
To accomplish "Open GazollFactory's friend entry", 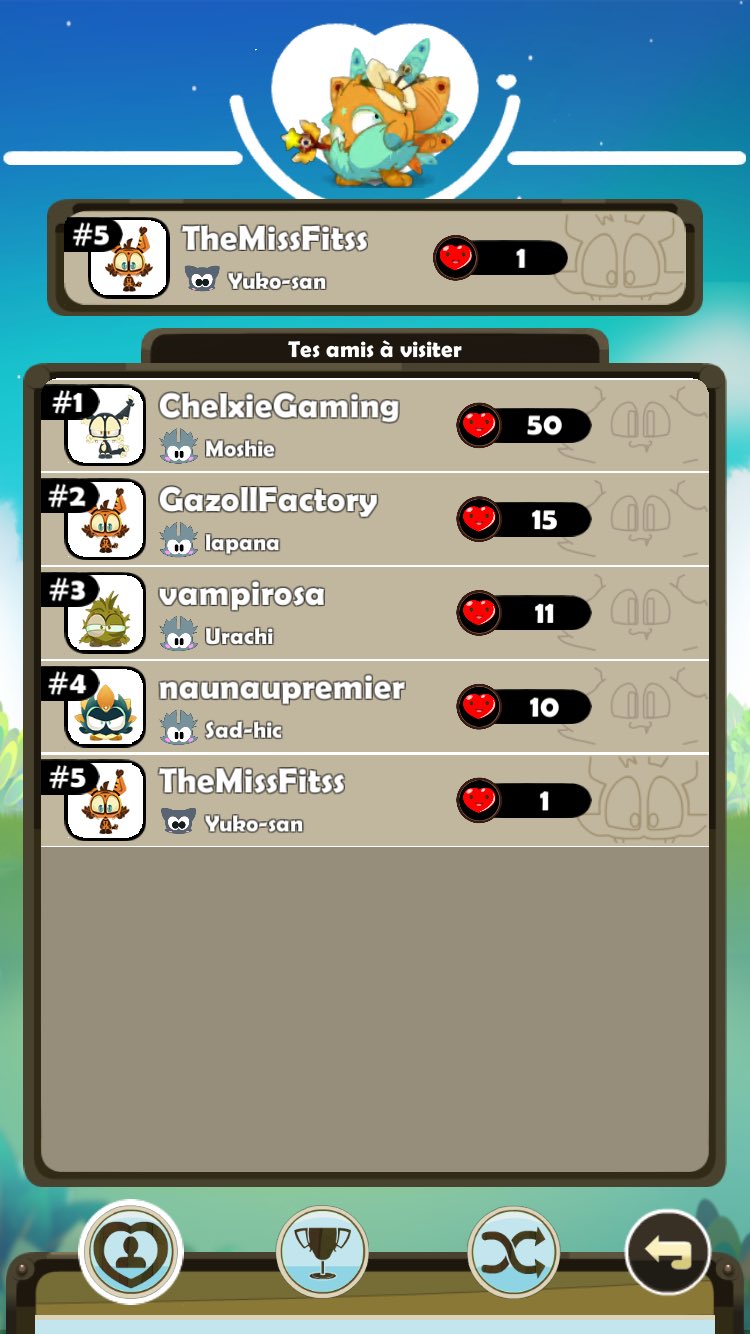I will (374, 519).
